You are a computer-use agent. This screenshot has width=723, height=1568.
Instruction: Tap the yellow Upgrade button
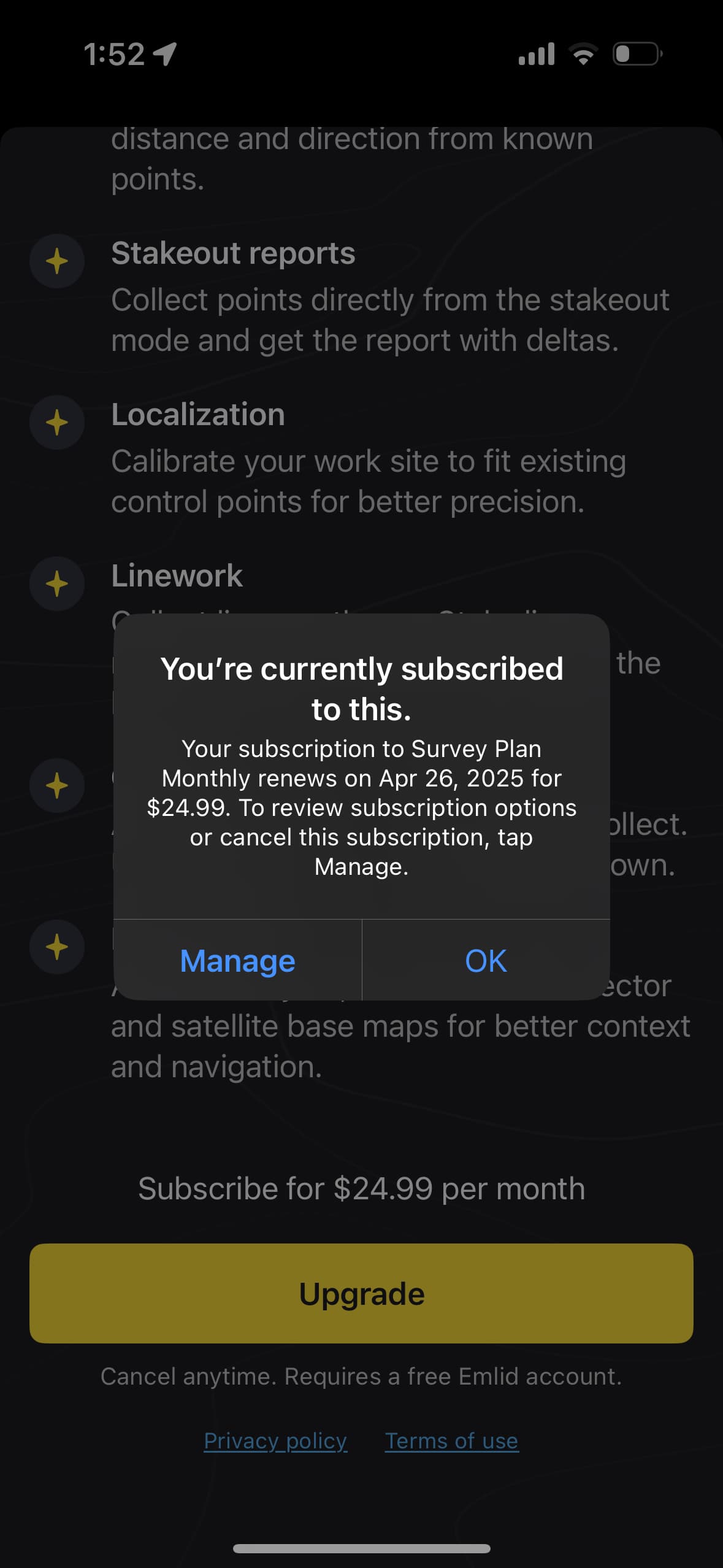pos(361,1294)
